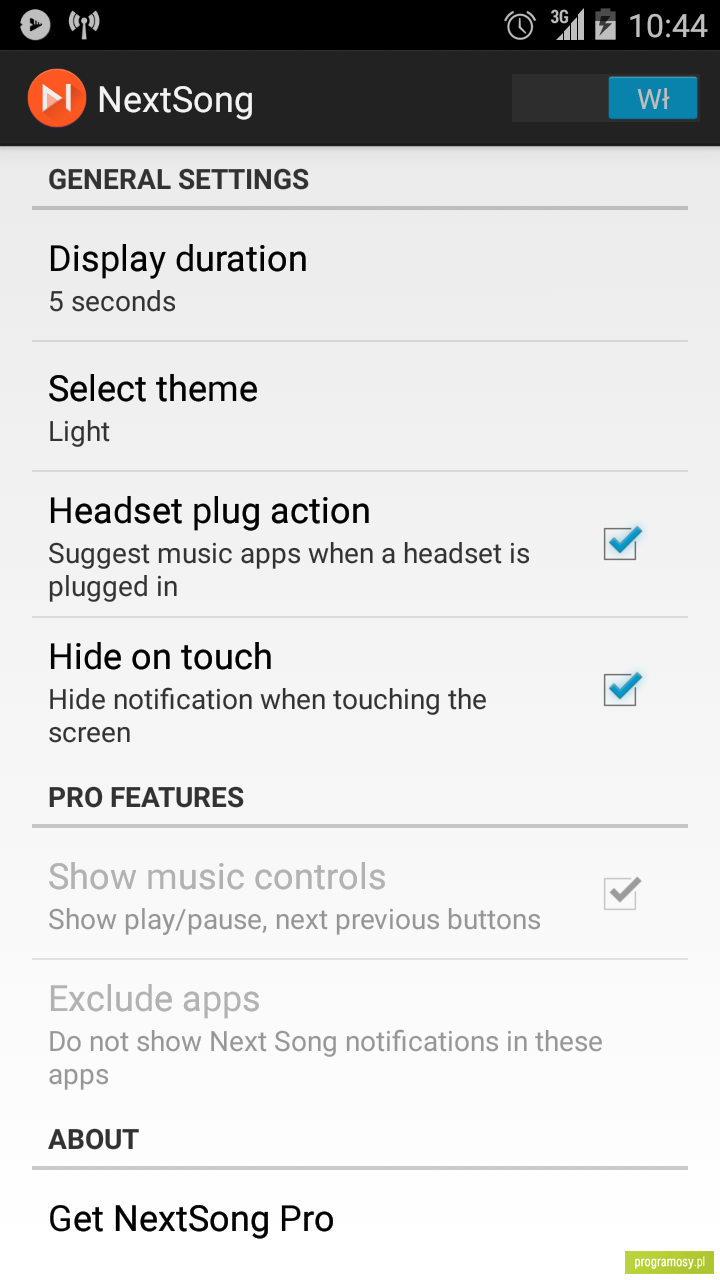
Task: Tap the Show music controls checkbox
Action: tap(621, 893)
